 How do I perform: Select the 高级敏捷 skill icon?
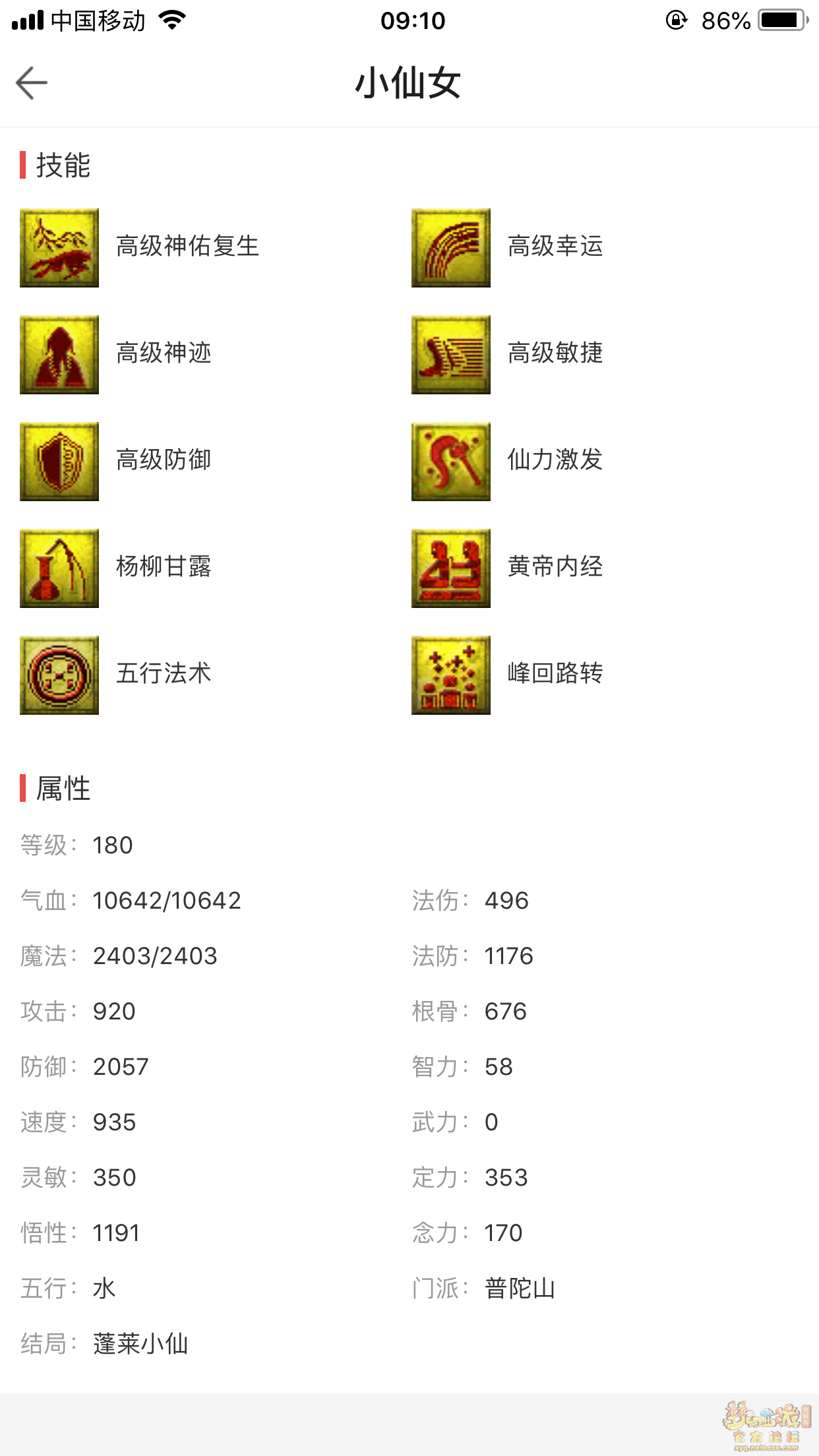coord(451,355)
